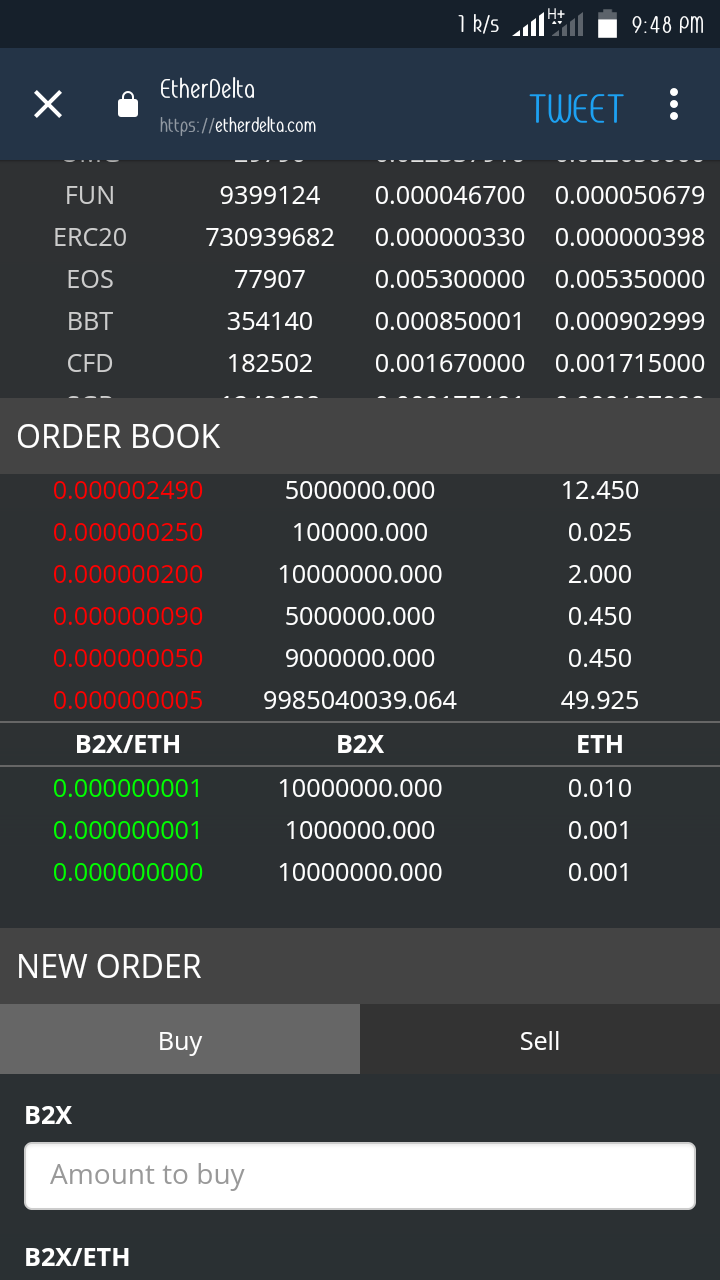
Task: Choose the EOS token row
Action: point(360,279)
